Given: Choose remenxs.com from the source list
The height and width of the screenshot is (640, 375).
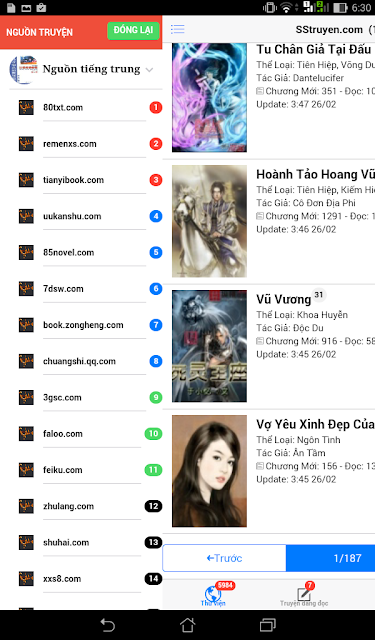Looking at the screenshot, I should (x=81, y=144).
